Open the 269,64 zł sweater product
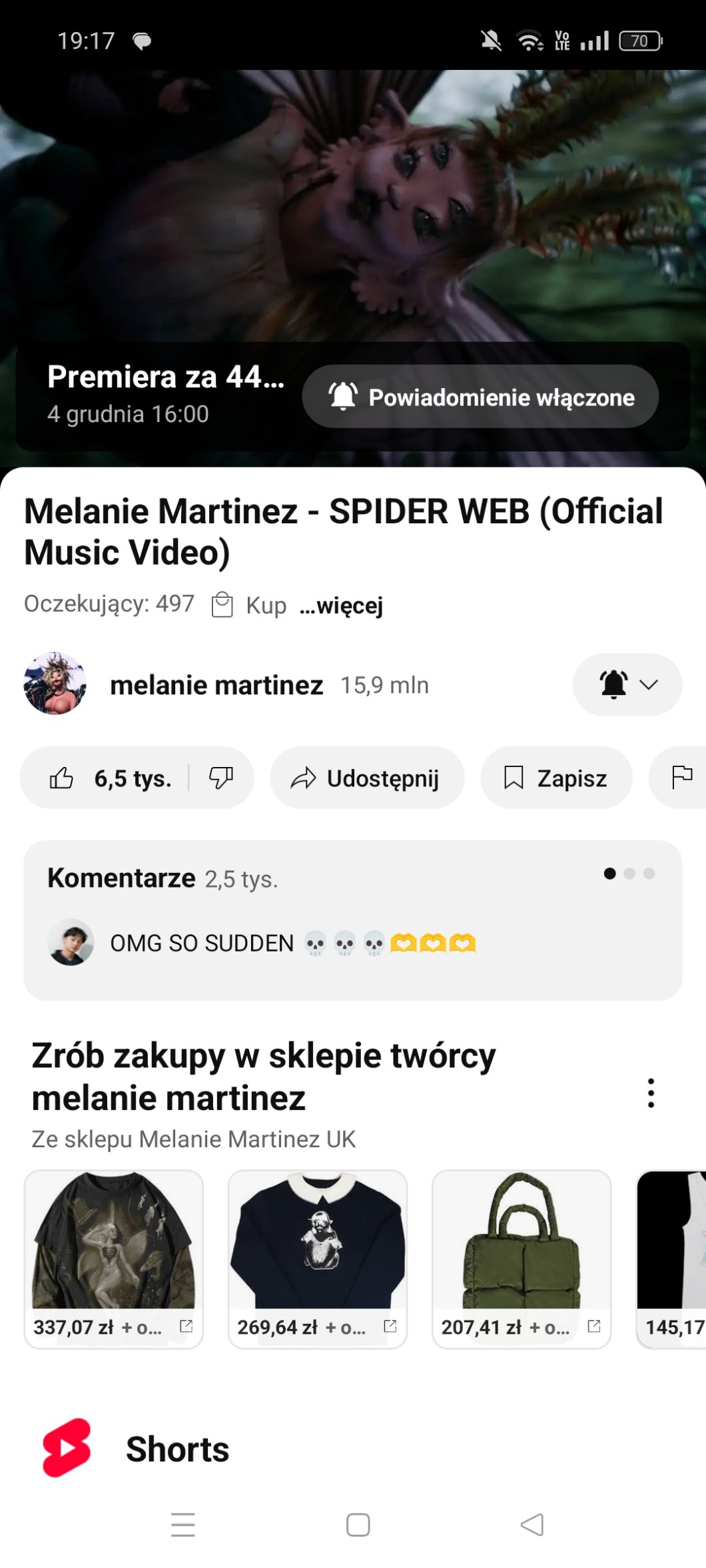The width and height of the screenshot is (706, 1568). [x=317, y=1258]
